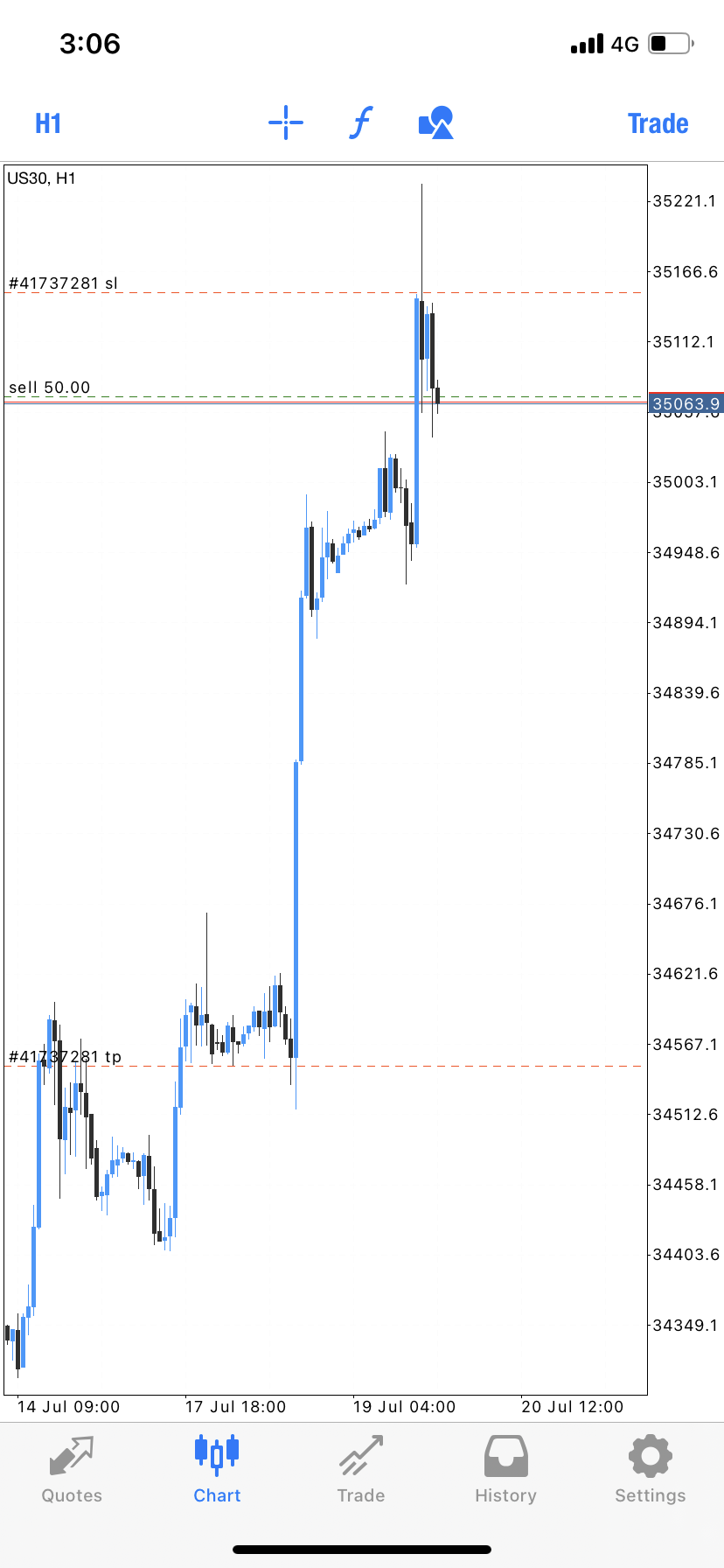
Task: Open the indicators function menu
Action: tap(360, 122)
